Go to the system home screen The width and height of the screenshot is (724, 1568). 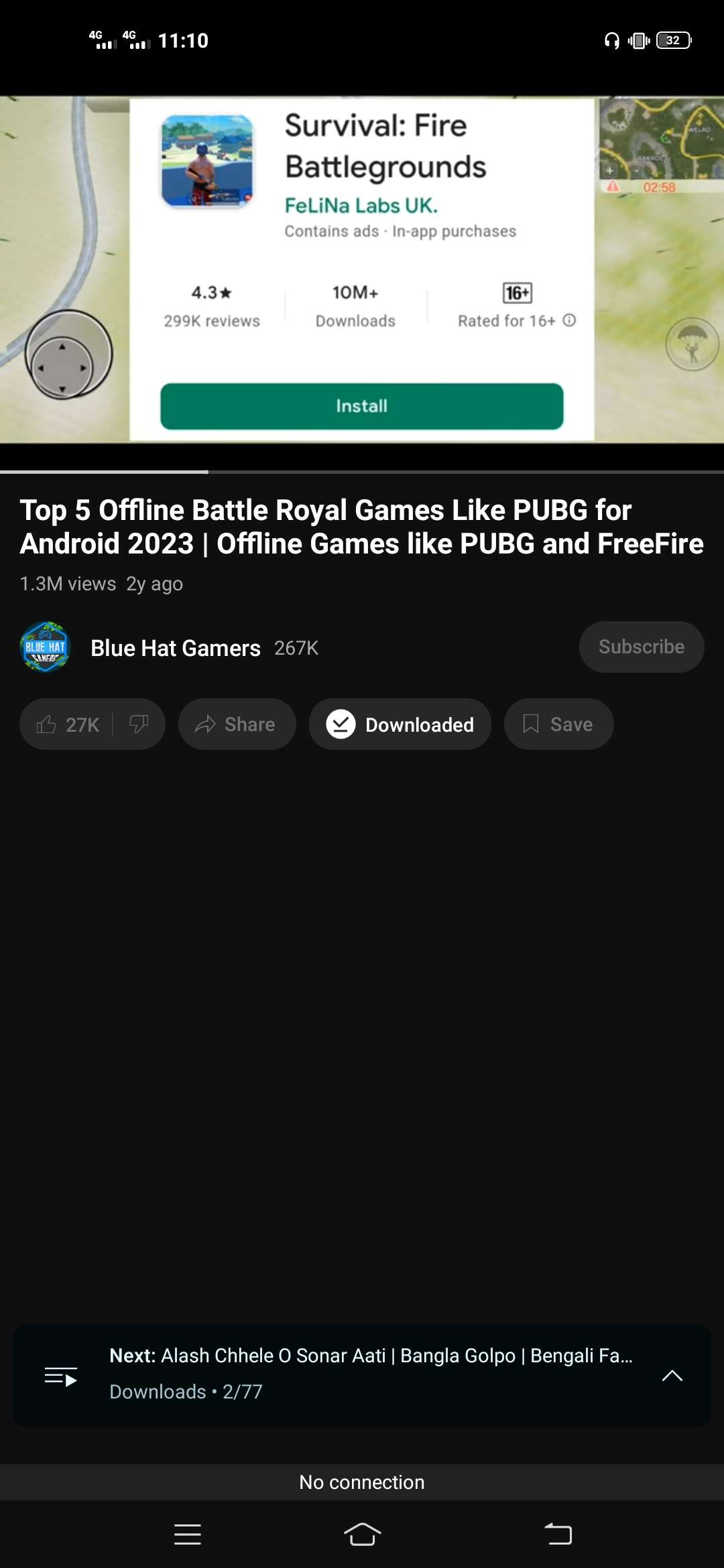(362, 1534)
